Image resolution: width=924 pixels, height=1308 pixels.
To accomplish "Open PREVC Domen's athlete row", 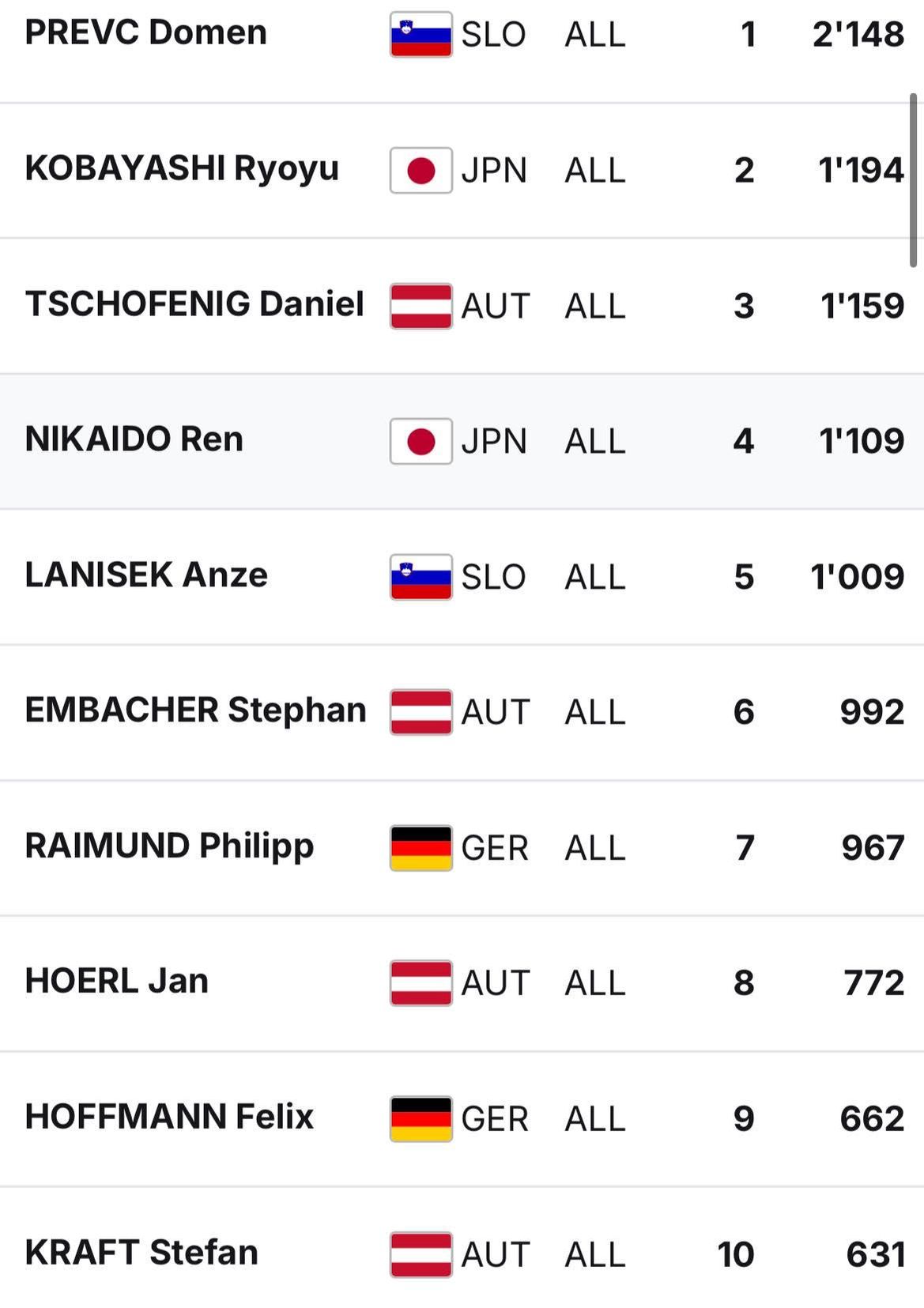I will 146,33.
